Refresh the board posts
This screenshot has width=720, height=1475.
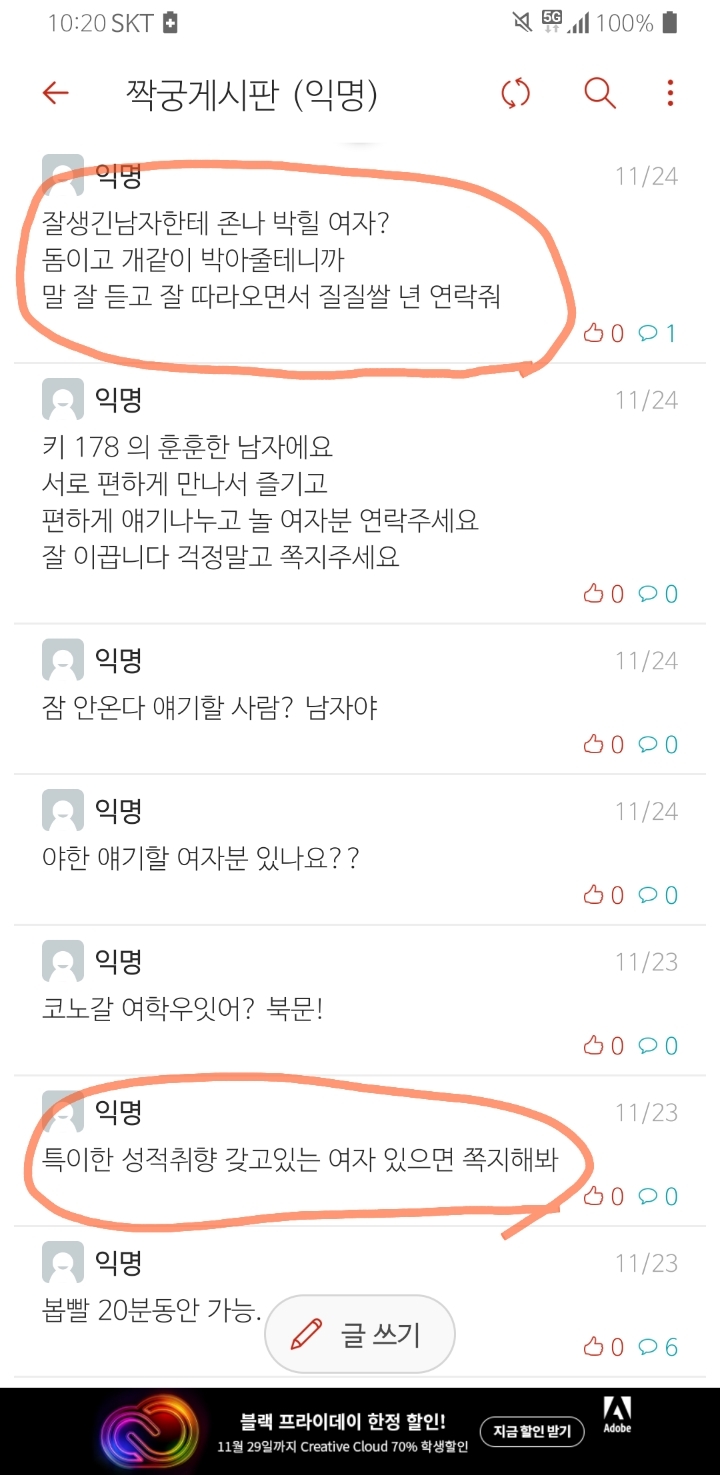(515, 94)
